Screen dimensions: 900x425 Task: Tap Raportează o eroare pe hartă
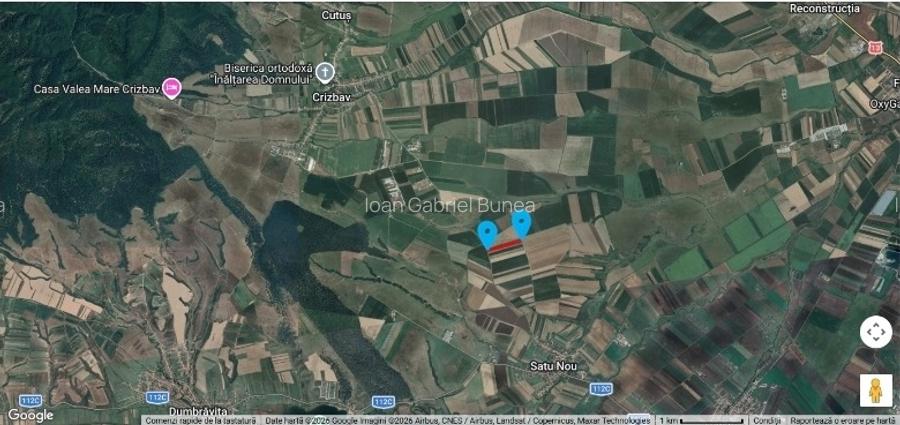(x=842, y=420)
